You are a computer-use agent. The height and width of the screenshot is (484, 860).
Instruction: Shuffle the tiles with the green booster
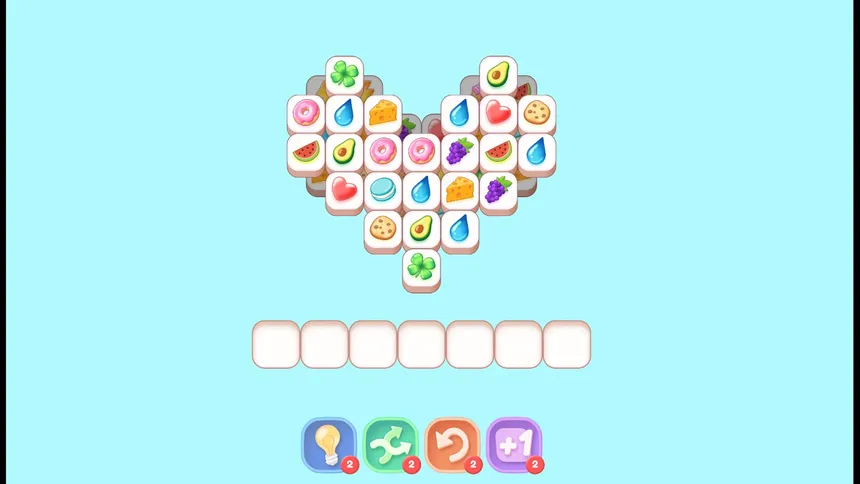point(390,443)
